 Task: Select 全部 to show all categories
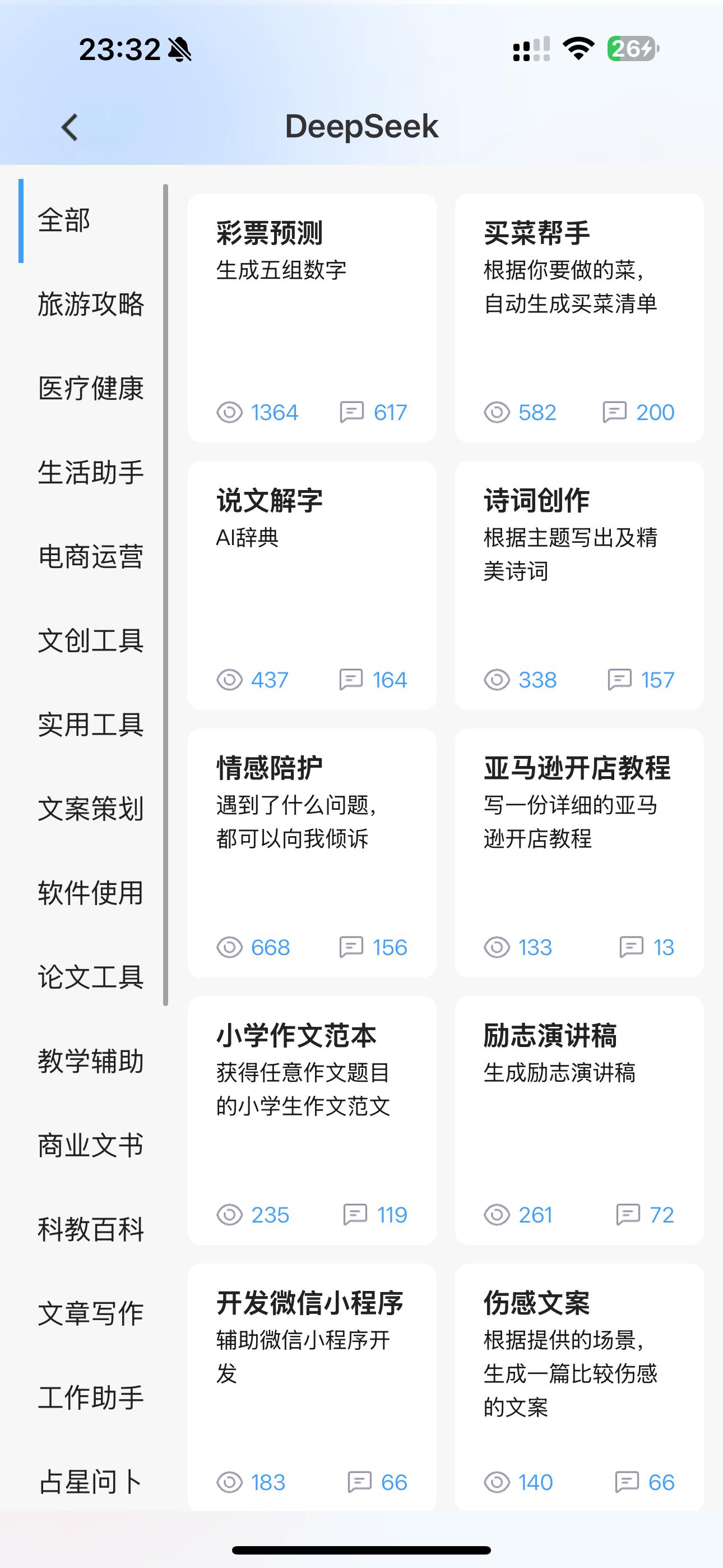tap(91, 220)
